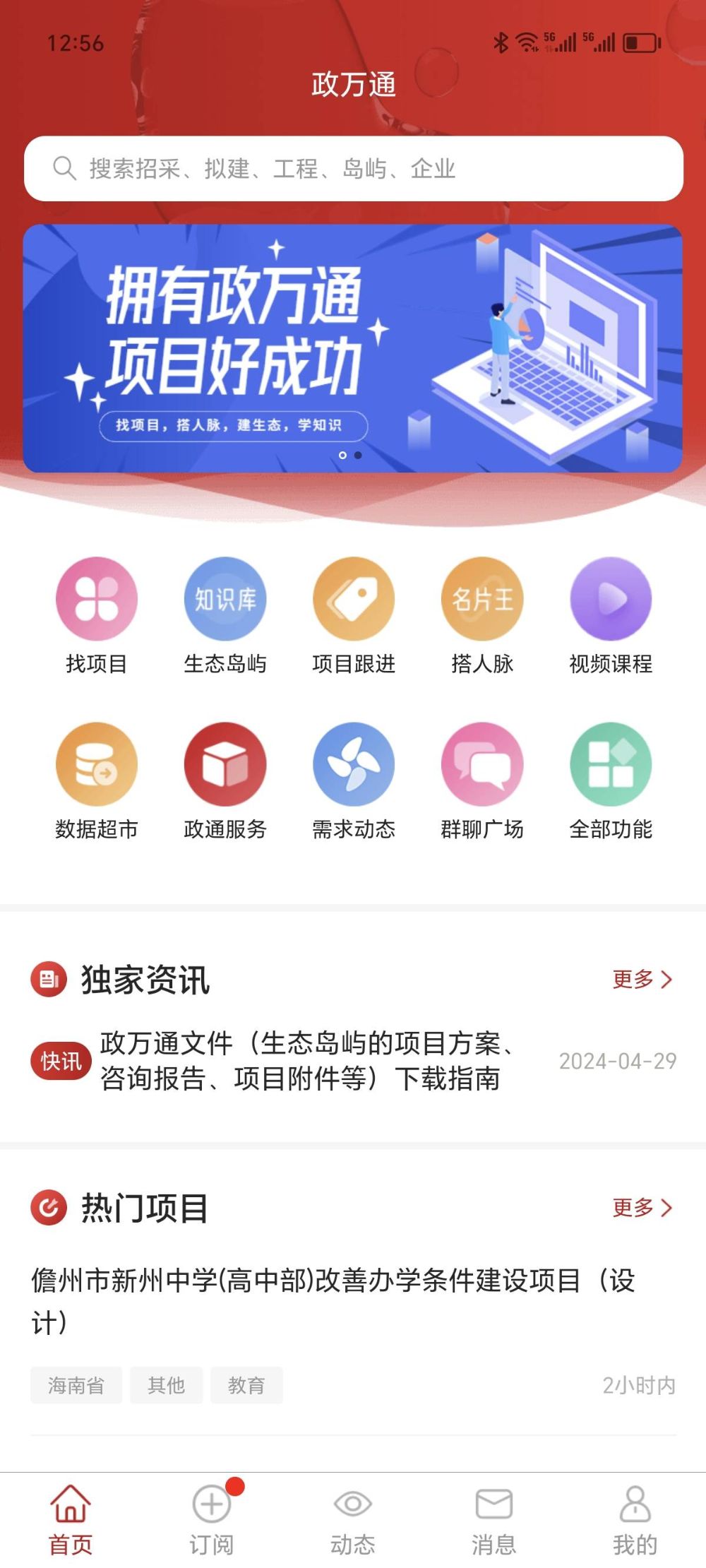Tap the search box for 招采、拟建
Image resolution: width=706 pixels, height=1568 pixels.
[353, 169]
